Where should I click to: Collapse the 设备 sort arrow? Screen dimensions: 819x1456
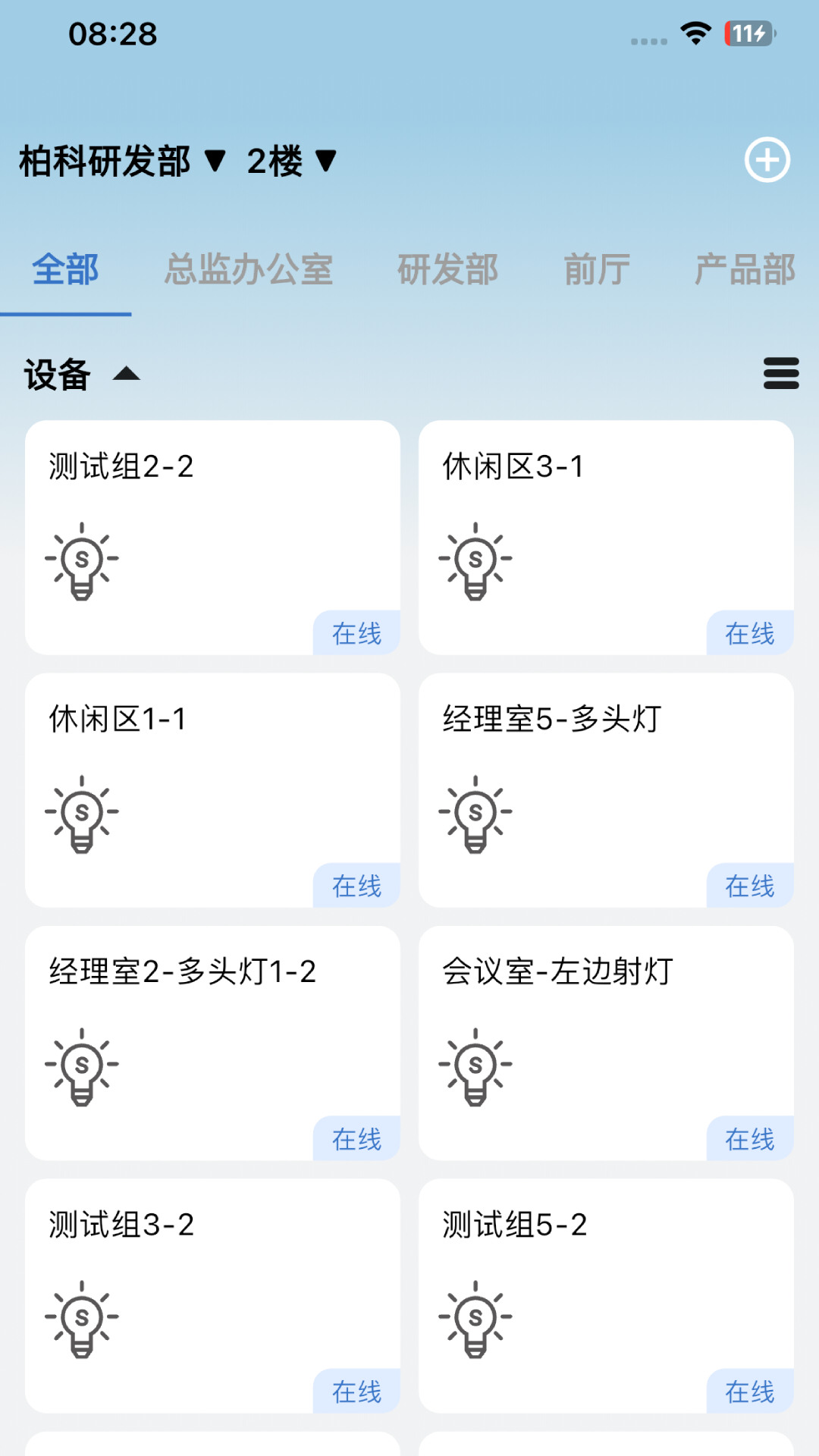coord(127,374)
